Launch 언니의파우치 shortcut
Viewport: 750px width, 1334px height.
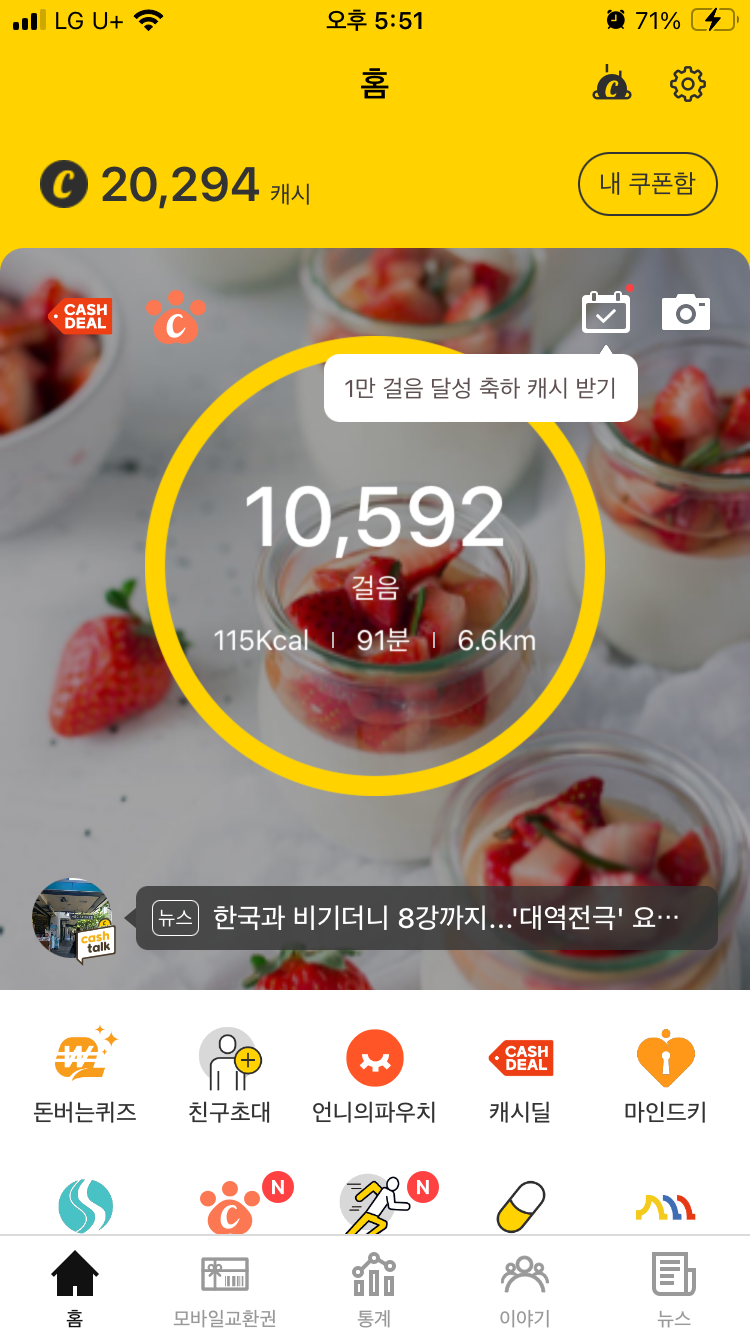click(x=374, y=1074)
